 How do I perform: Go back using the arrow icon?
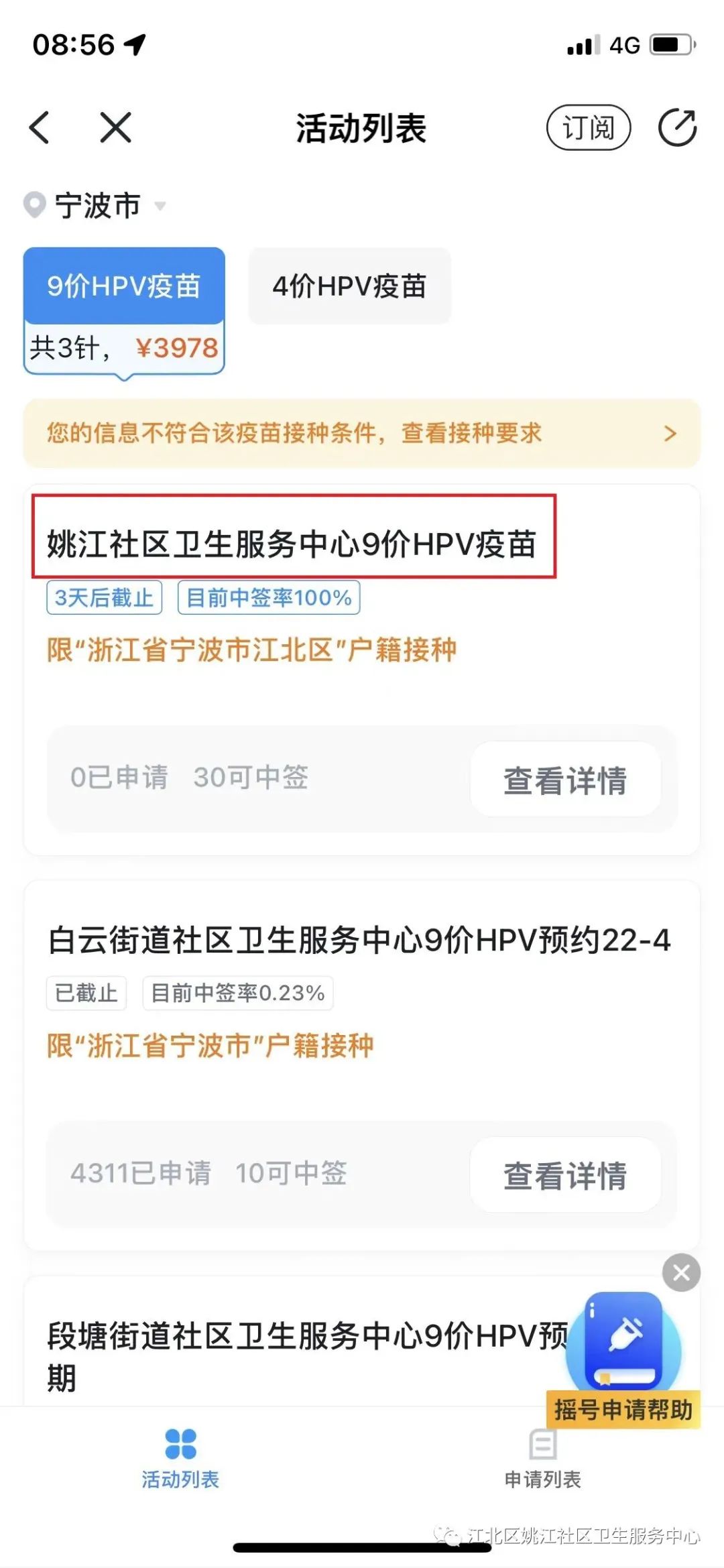pos(40,127)
